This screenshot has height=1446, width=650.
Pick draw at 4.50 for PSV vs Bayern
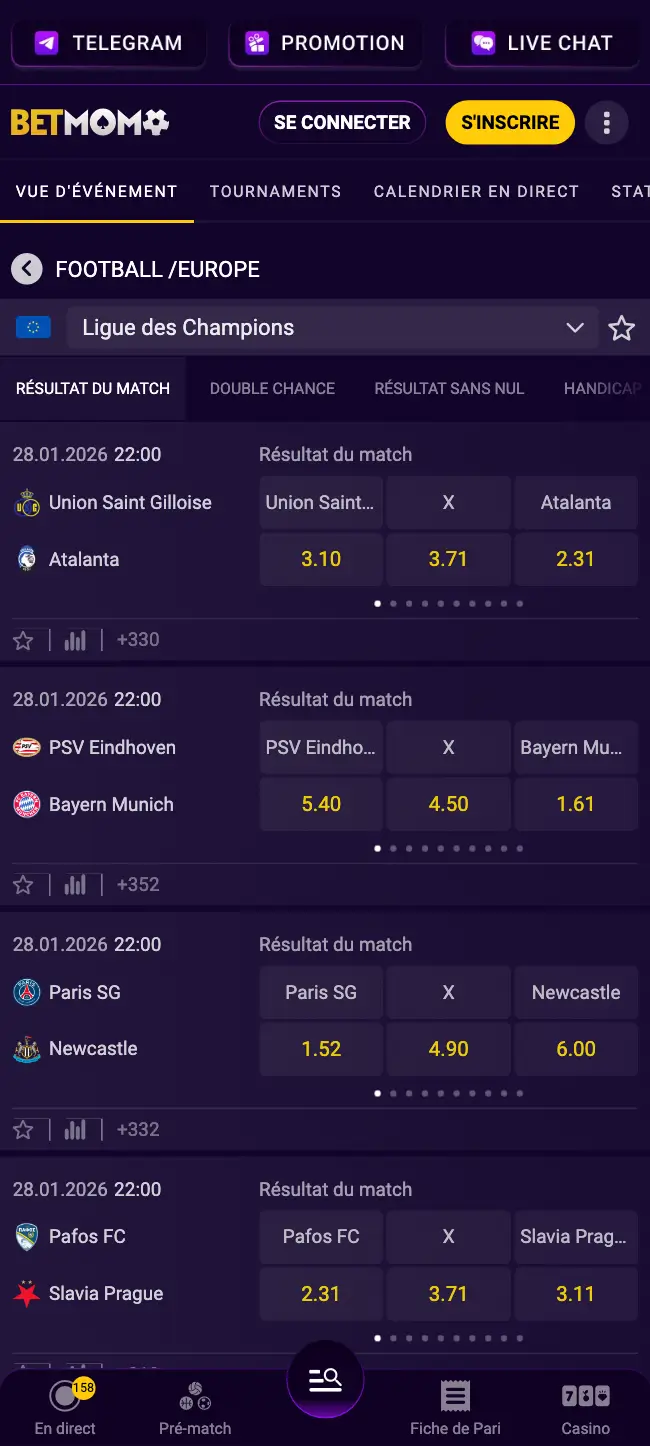(x=448, y=804)
